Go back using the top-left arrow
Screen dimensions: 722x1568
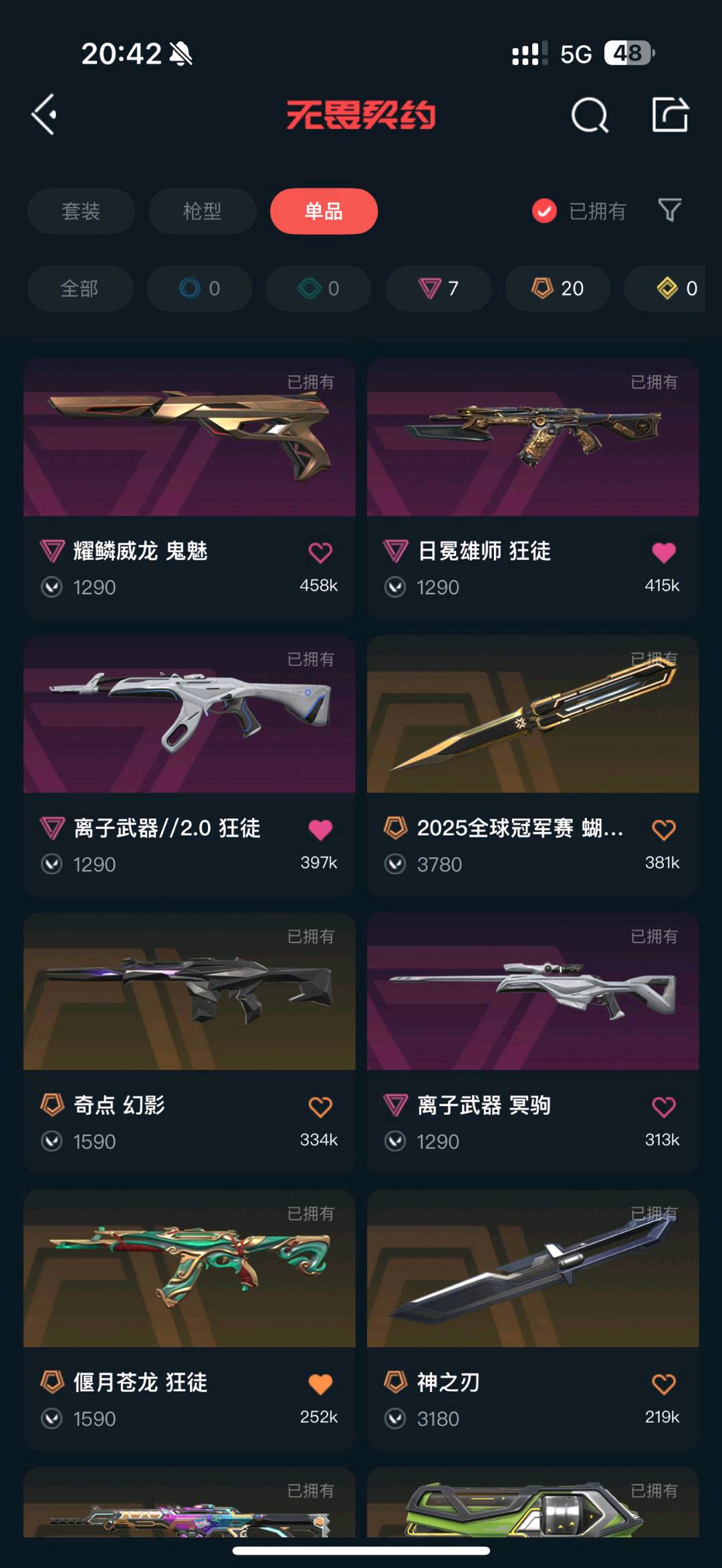45,115
